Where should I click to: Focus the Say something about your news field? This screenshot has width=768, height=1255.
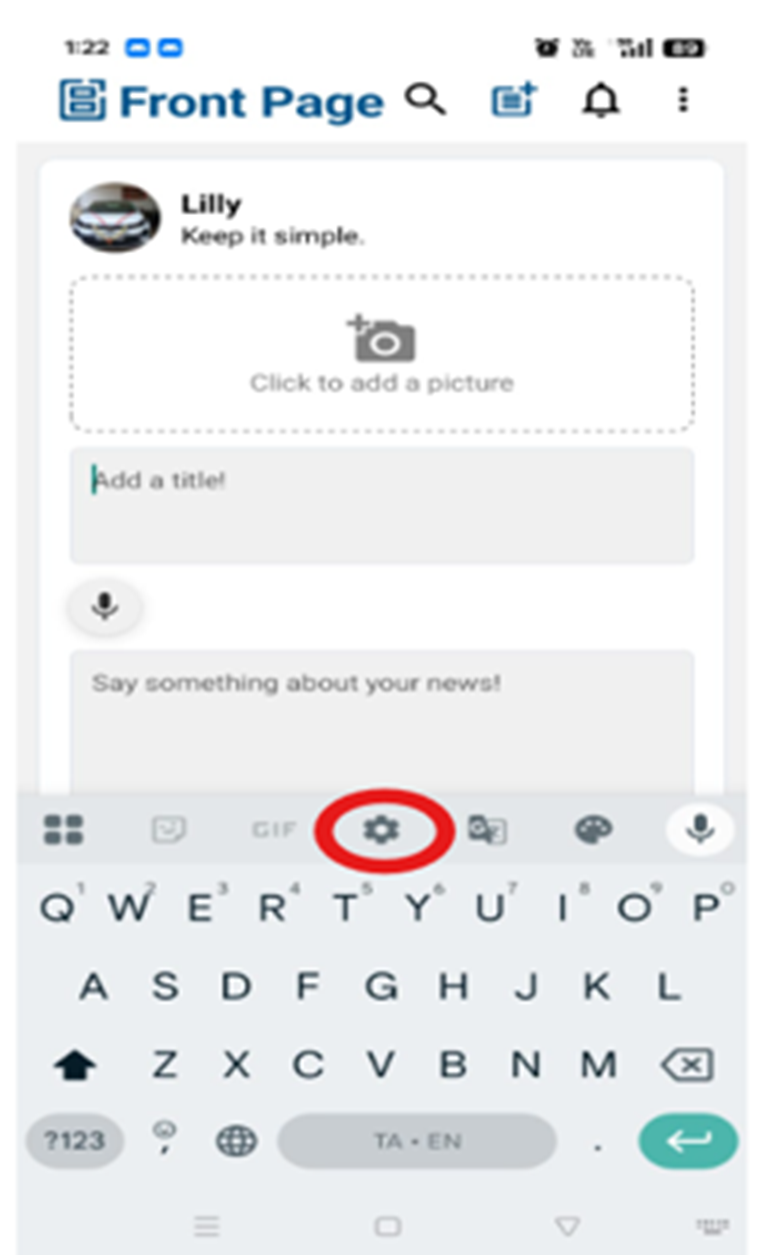pos(381,720)
